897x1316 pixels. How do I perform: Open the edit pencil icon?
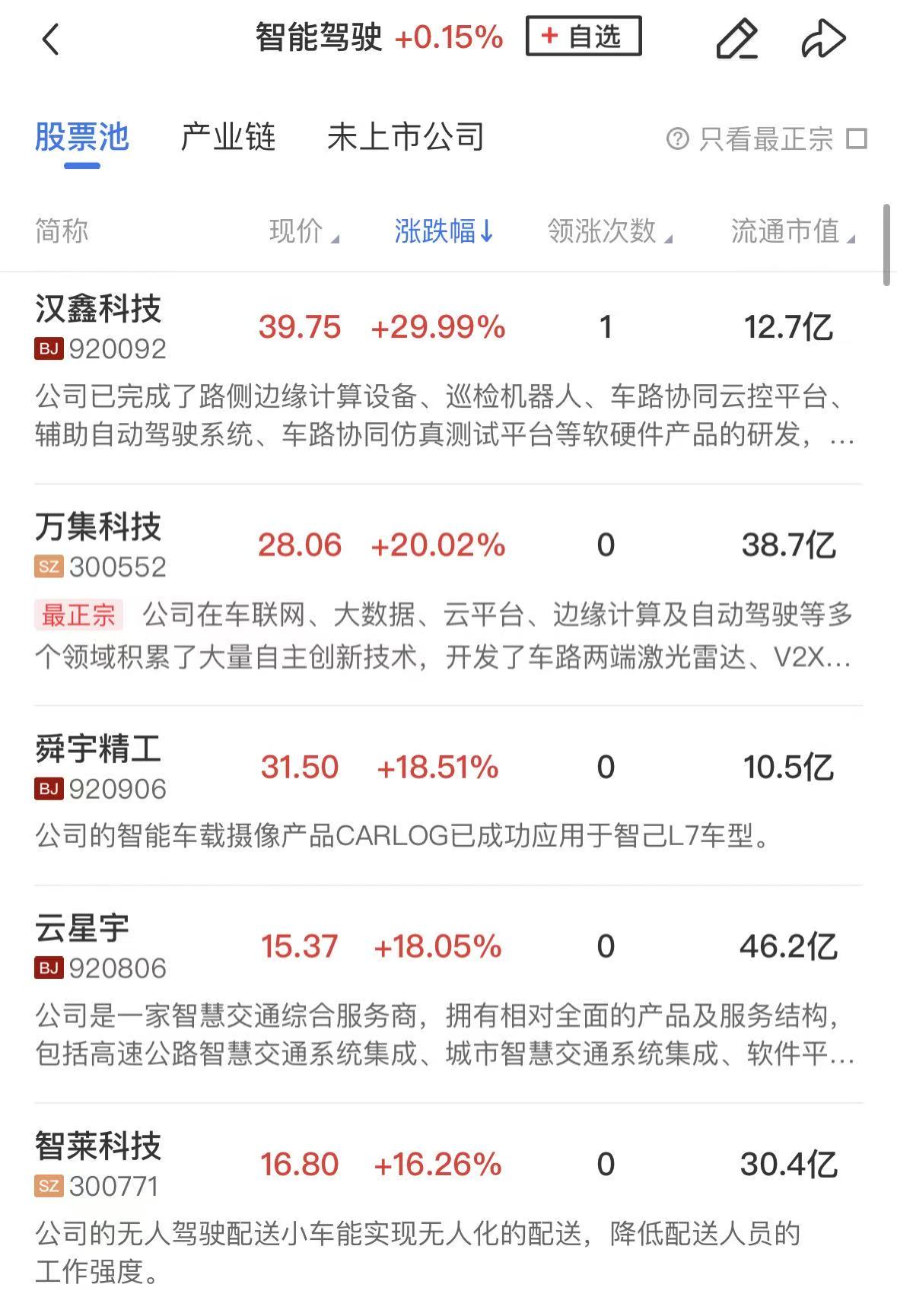pyautogui.click(x=736, y=39)
